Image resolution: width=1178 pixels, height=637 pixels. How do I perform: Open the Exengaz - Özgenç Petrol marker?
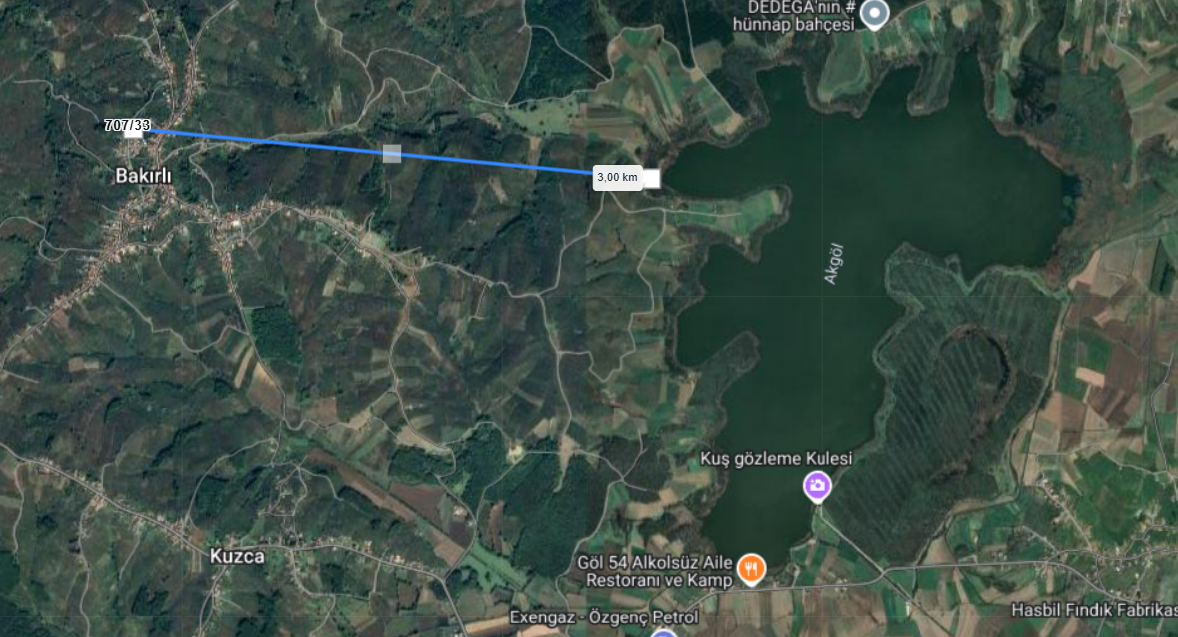click(663, 632)
